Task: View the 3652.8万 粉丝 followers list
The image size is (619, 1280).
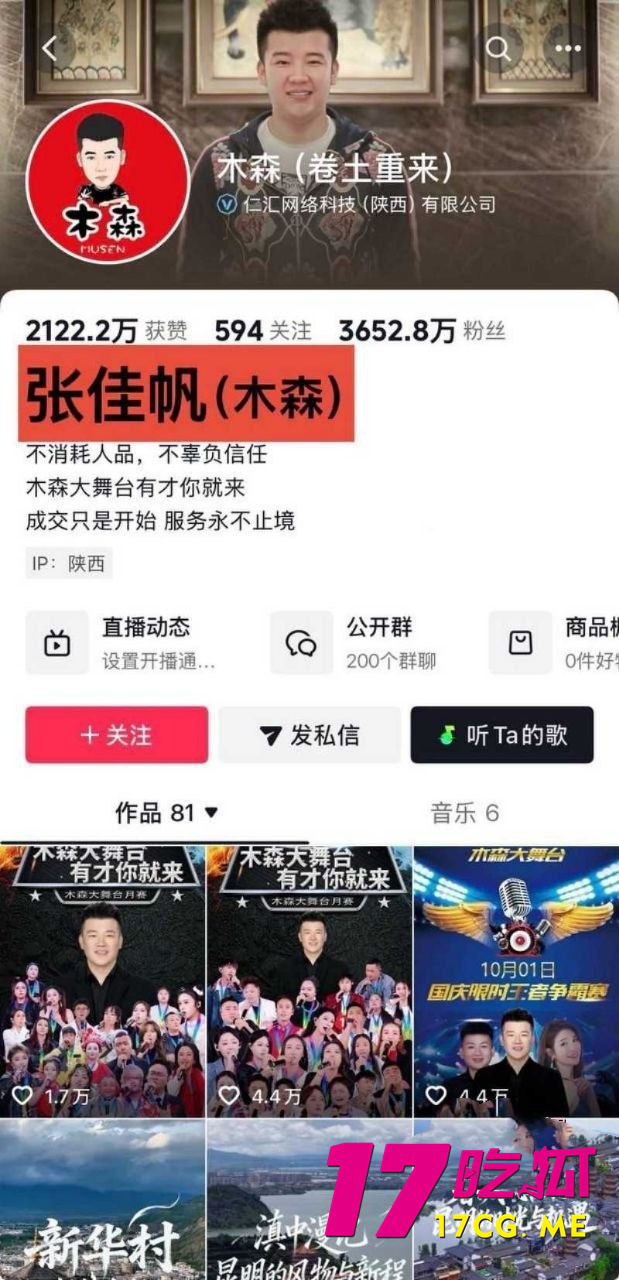Action: point(422,331)
